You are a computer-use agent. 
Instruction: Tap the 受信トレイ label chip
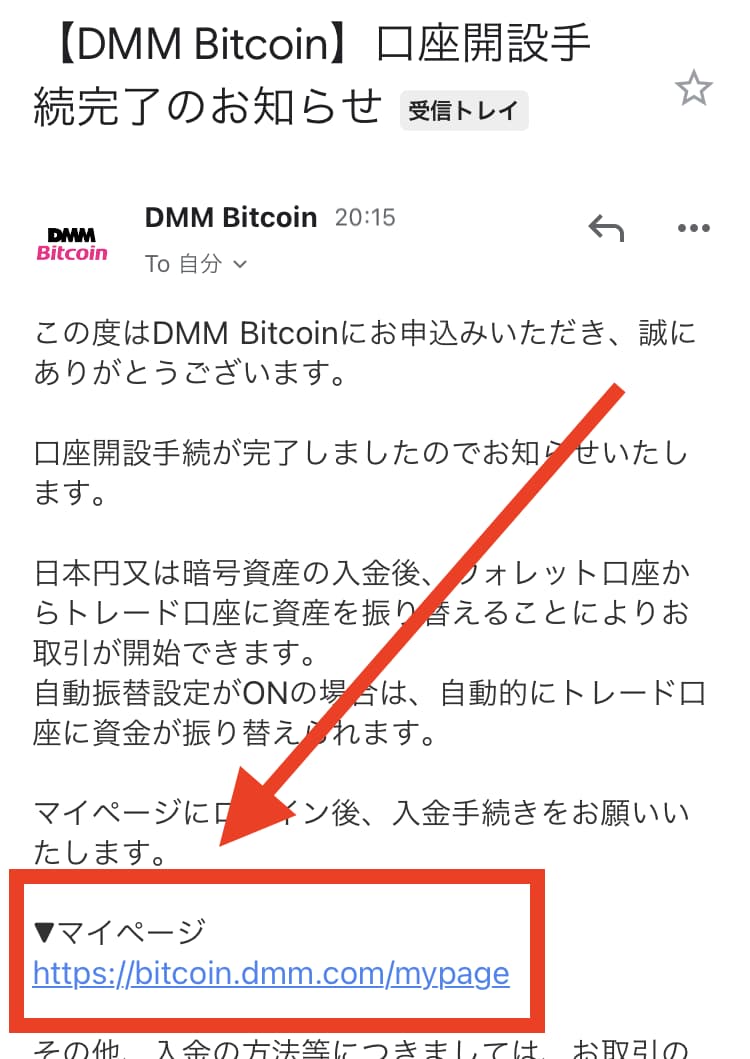464,112
